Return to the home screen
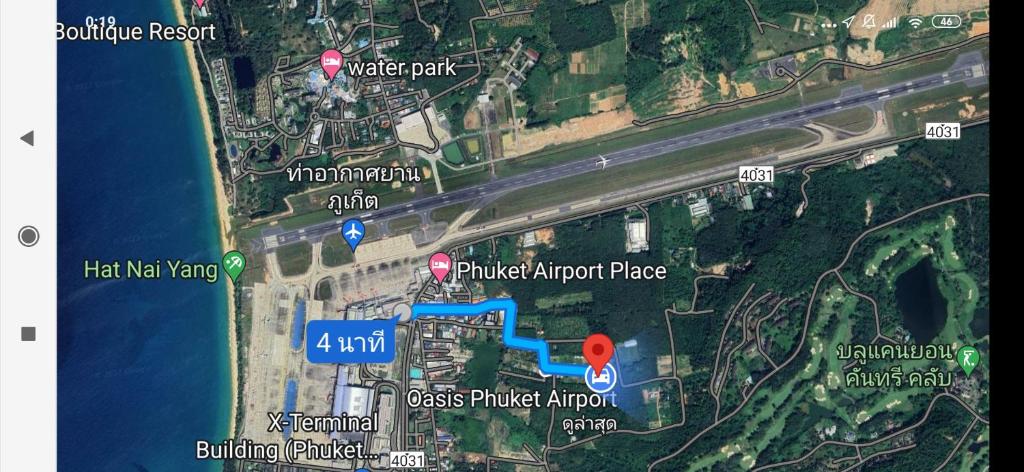The height and width of the screenshot is (472, 1024). (28, 236)
